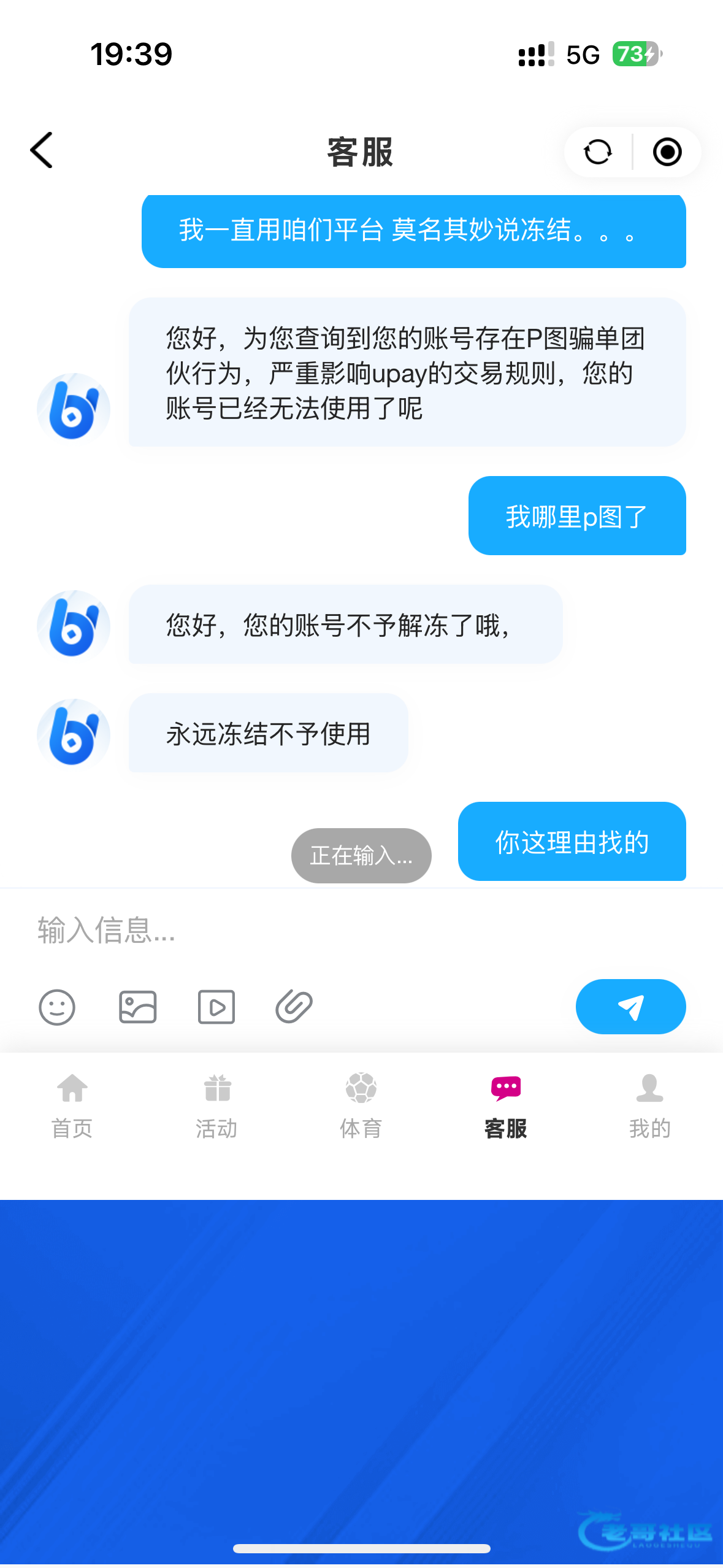Send the message with the paper plane

click(630, 1007)
